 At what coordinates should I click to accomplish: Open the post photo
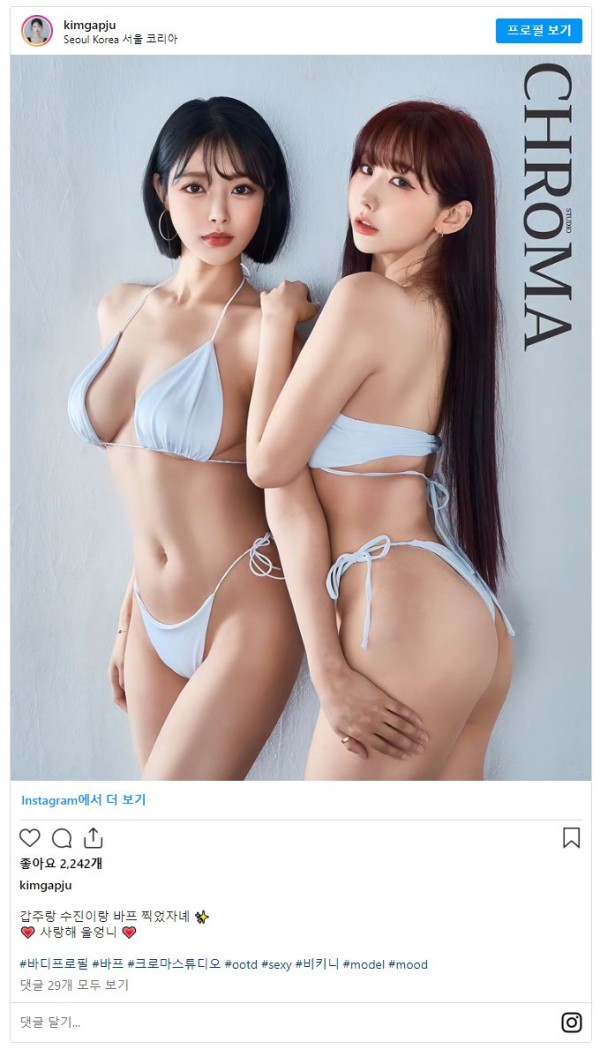300,418
